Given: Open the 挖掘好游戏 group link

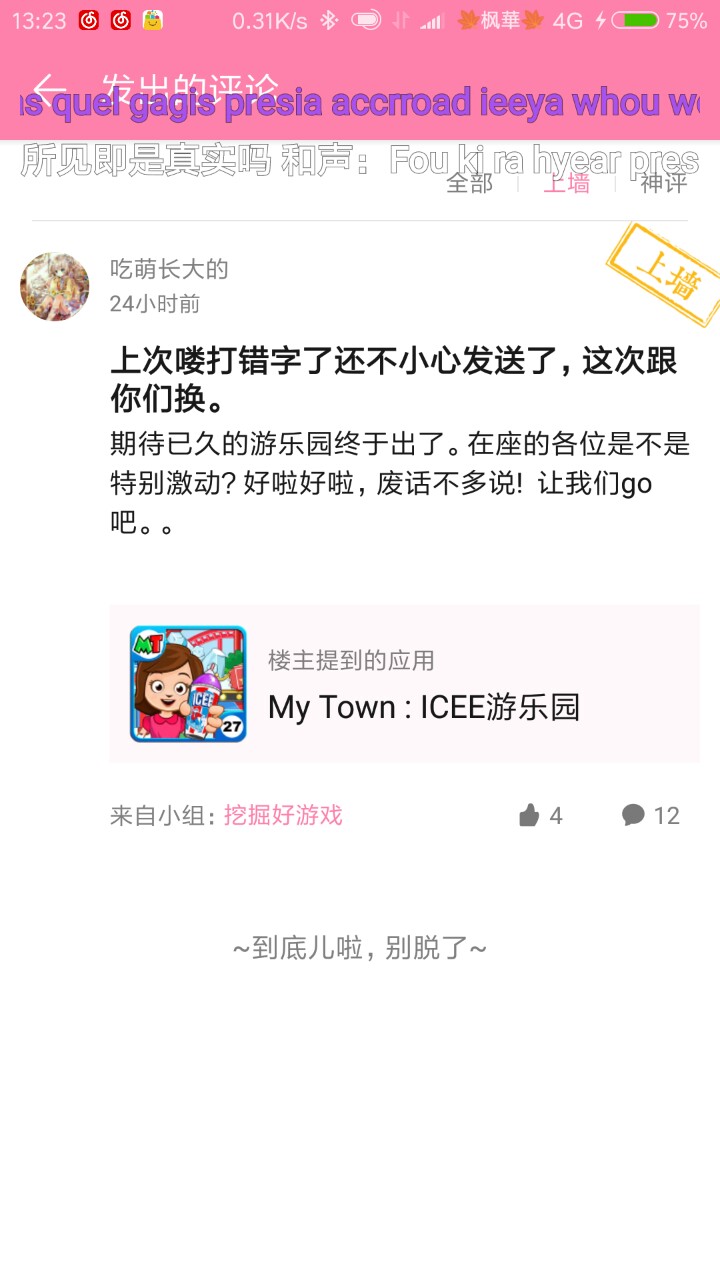Looking at the screenshot, I should (x=283, y=815).
